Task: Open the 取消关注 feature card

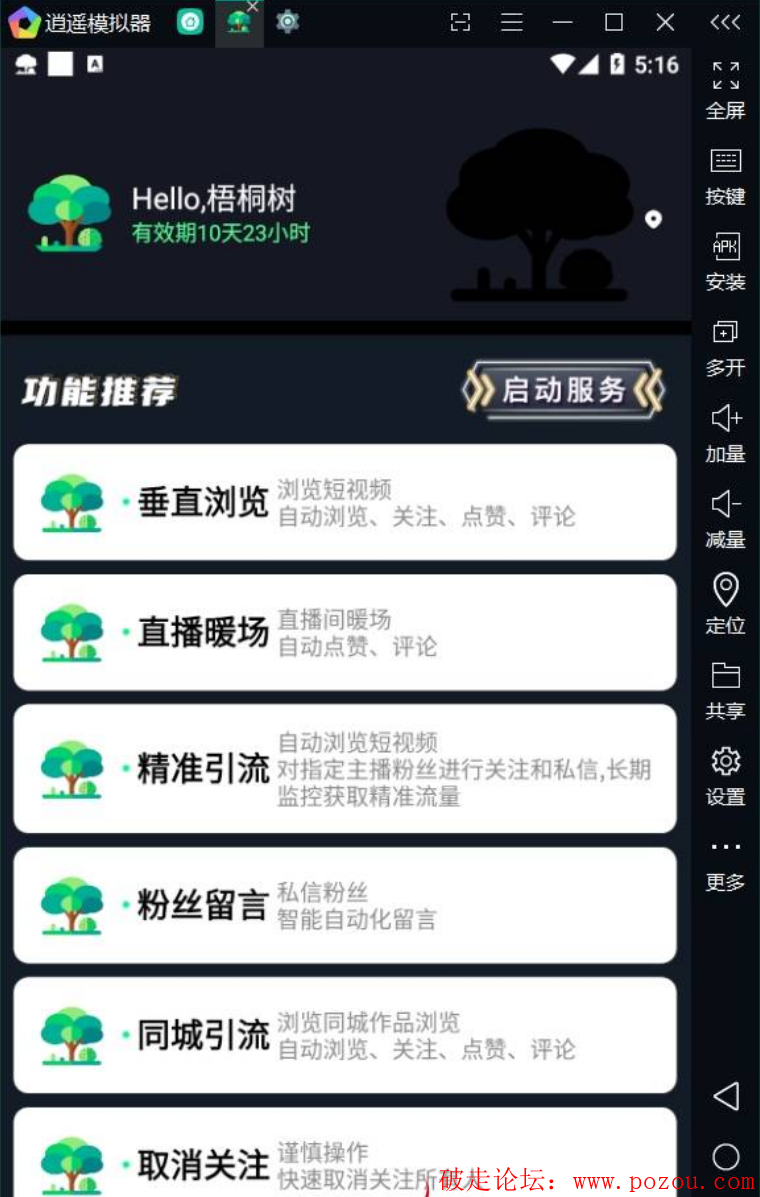Action: [345, 1160]
